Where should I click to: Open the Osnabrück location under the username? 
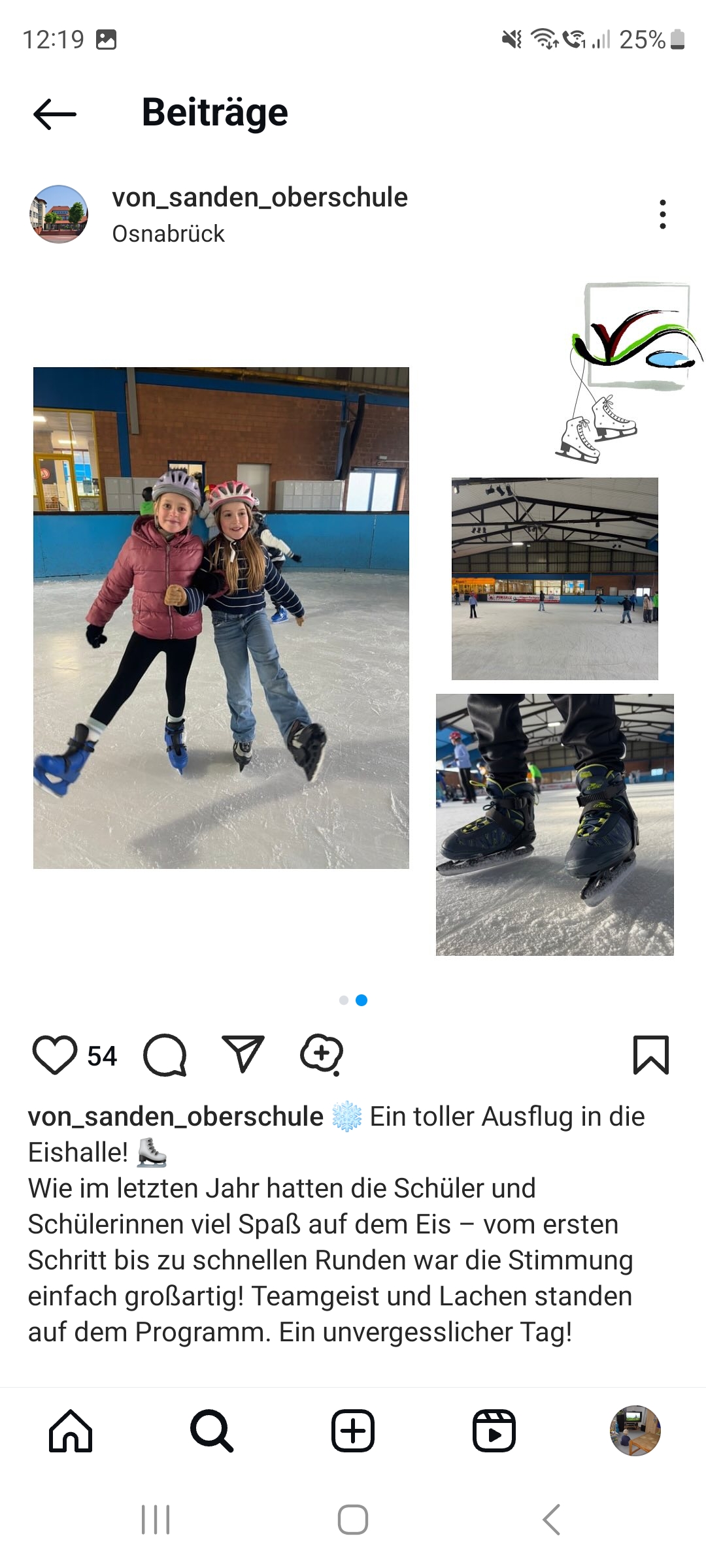tap(168, 233)
